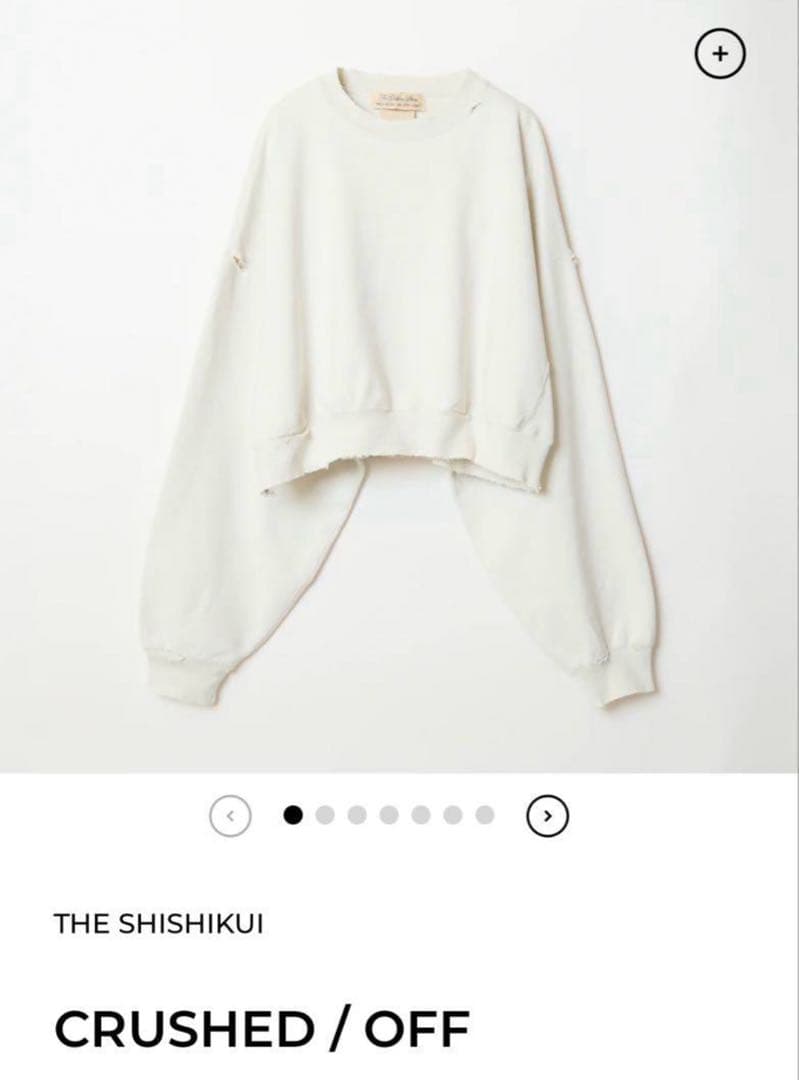
Task: Select the fourth carousel dot
Action: 388,814
